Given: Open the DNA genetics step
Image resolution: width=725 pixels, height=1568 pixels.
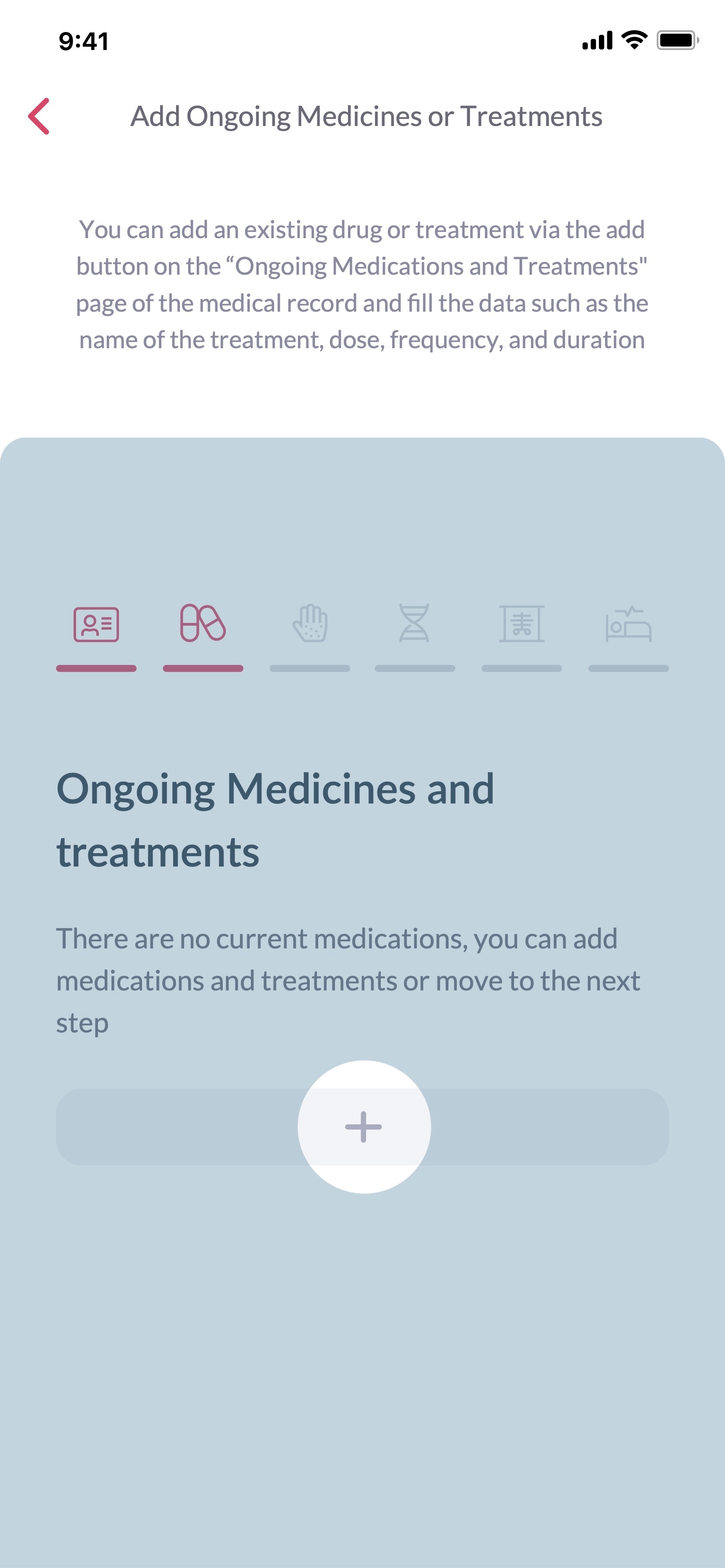Looking at the screenshot, I should [x=414, y=623].
